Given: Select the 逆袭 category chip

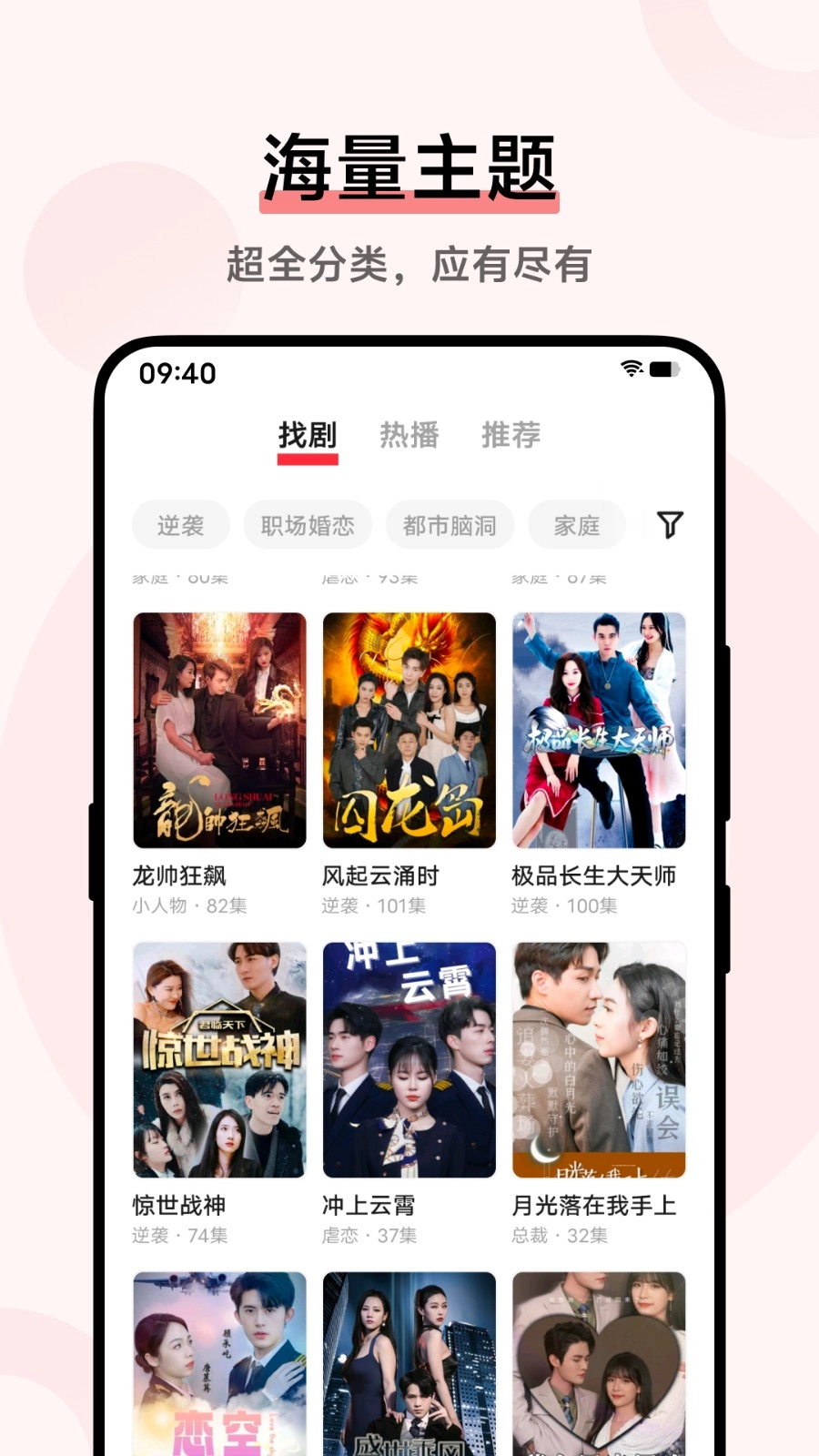Looking at the screenshot, I should 180,525.
